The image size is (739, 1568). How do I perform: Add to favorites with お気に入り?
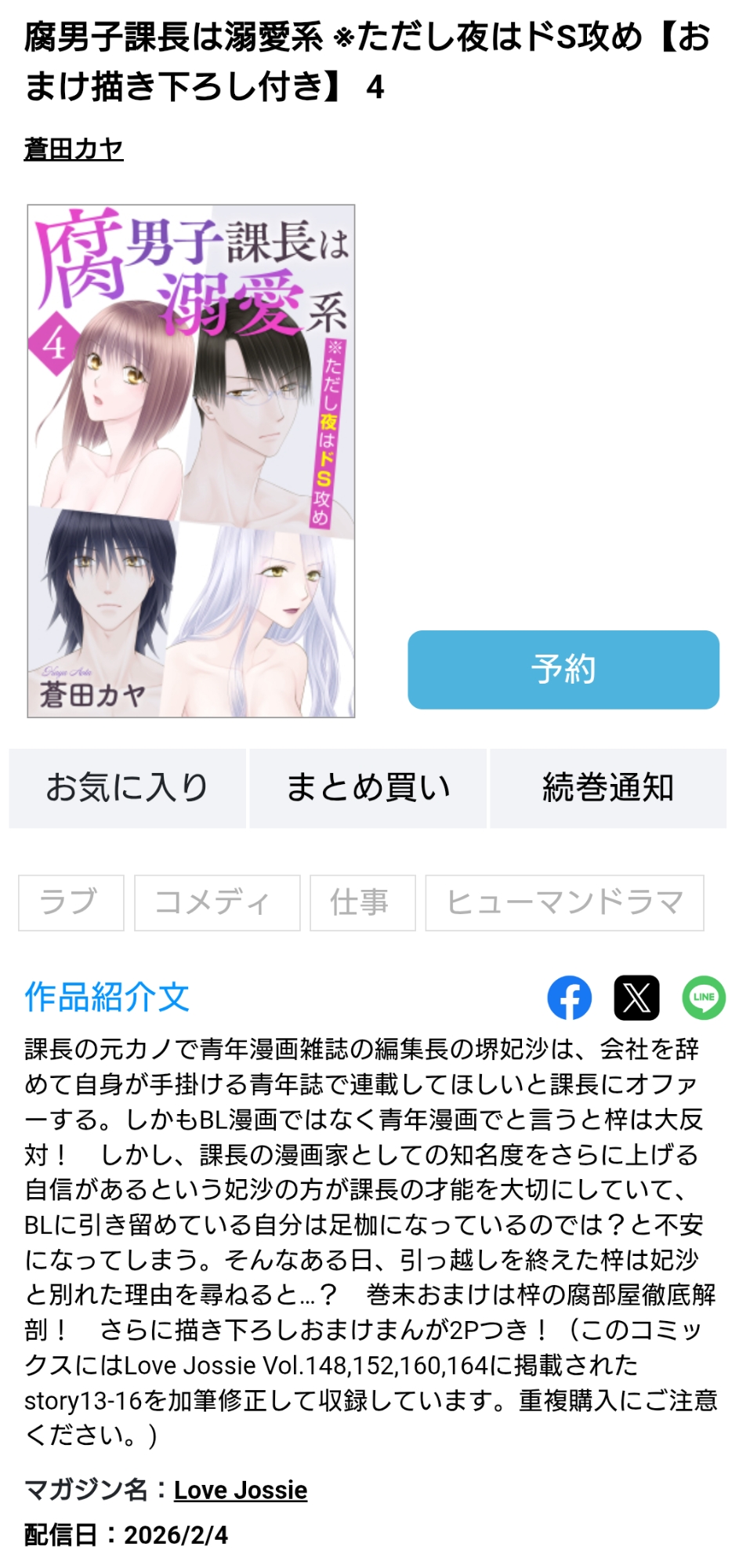click(127, 788)
